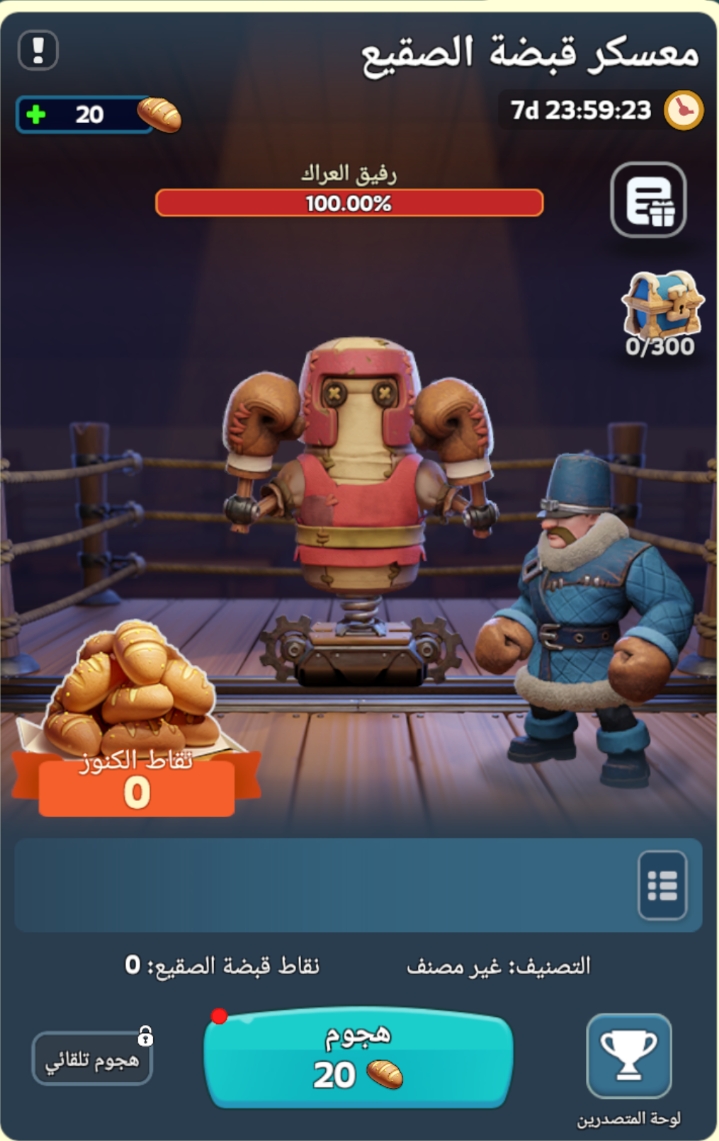Tap the locked هجوم تلقائي auto-attack button
This screenshot has height=1141, width=719.
pyautogui.click(x=92, y=1059)
